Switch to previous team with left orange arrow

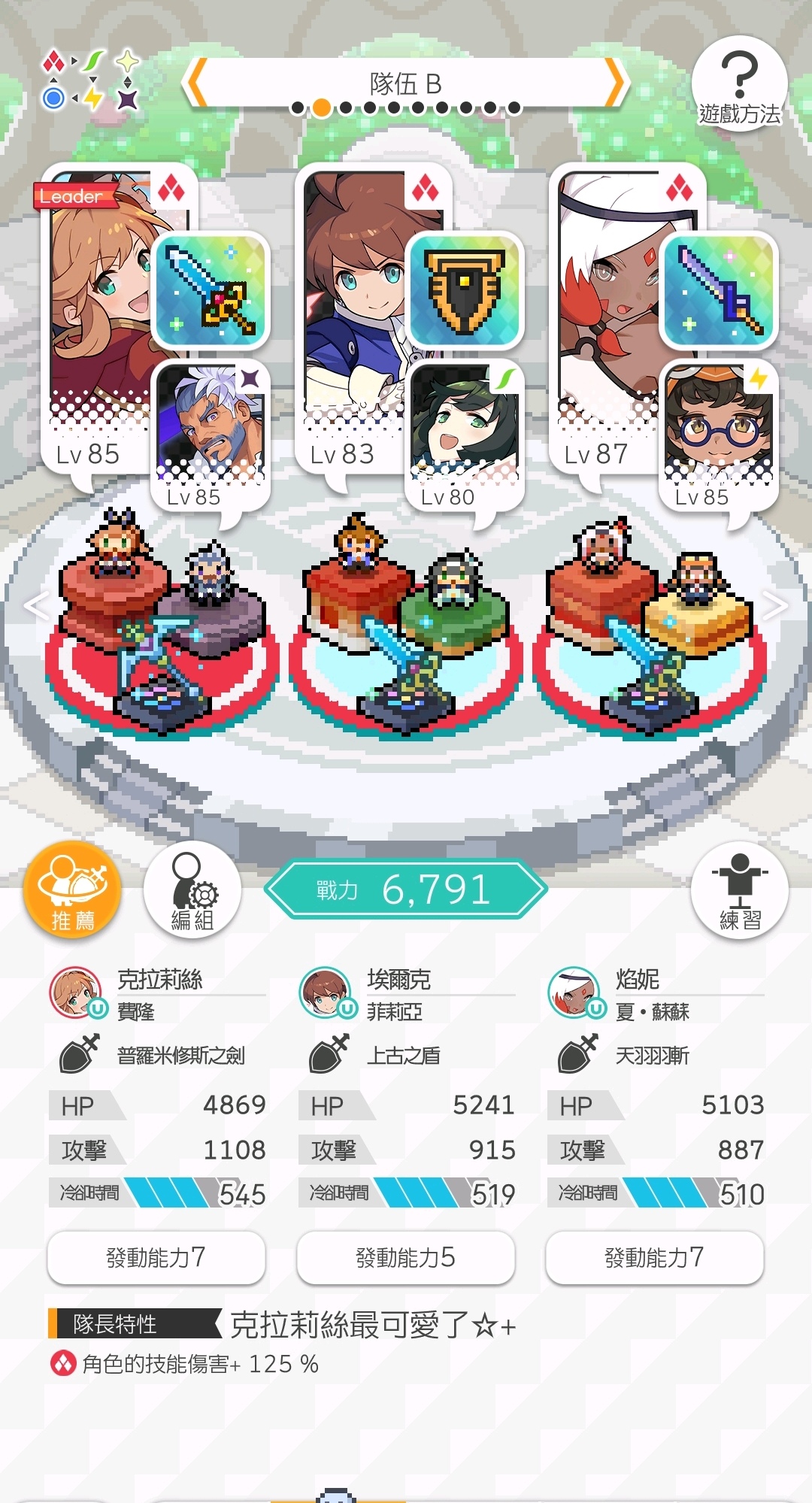coord(197,83)
